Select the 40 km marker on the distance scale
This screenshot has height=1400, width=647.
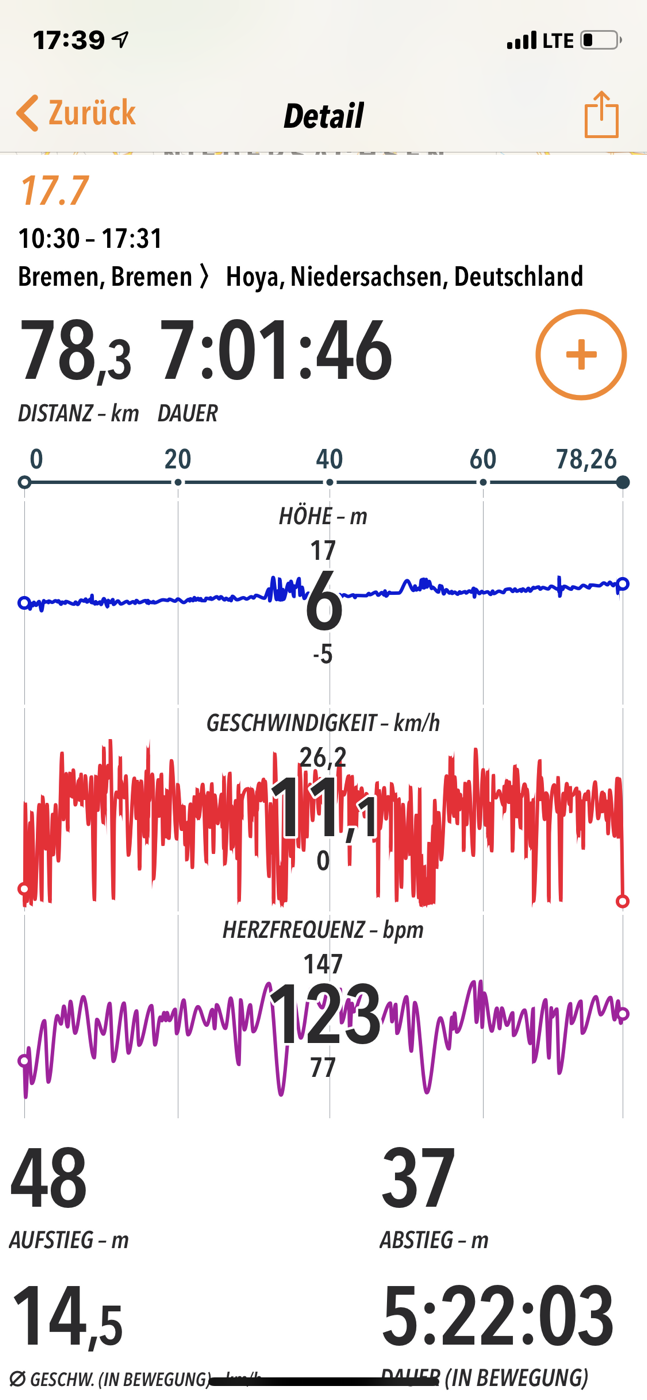[330, 482]
